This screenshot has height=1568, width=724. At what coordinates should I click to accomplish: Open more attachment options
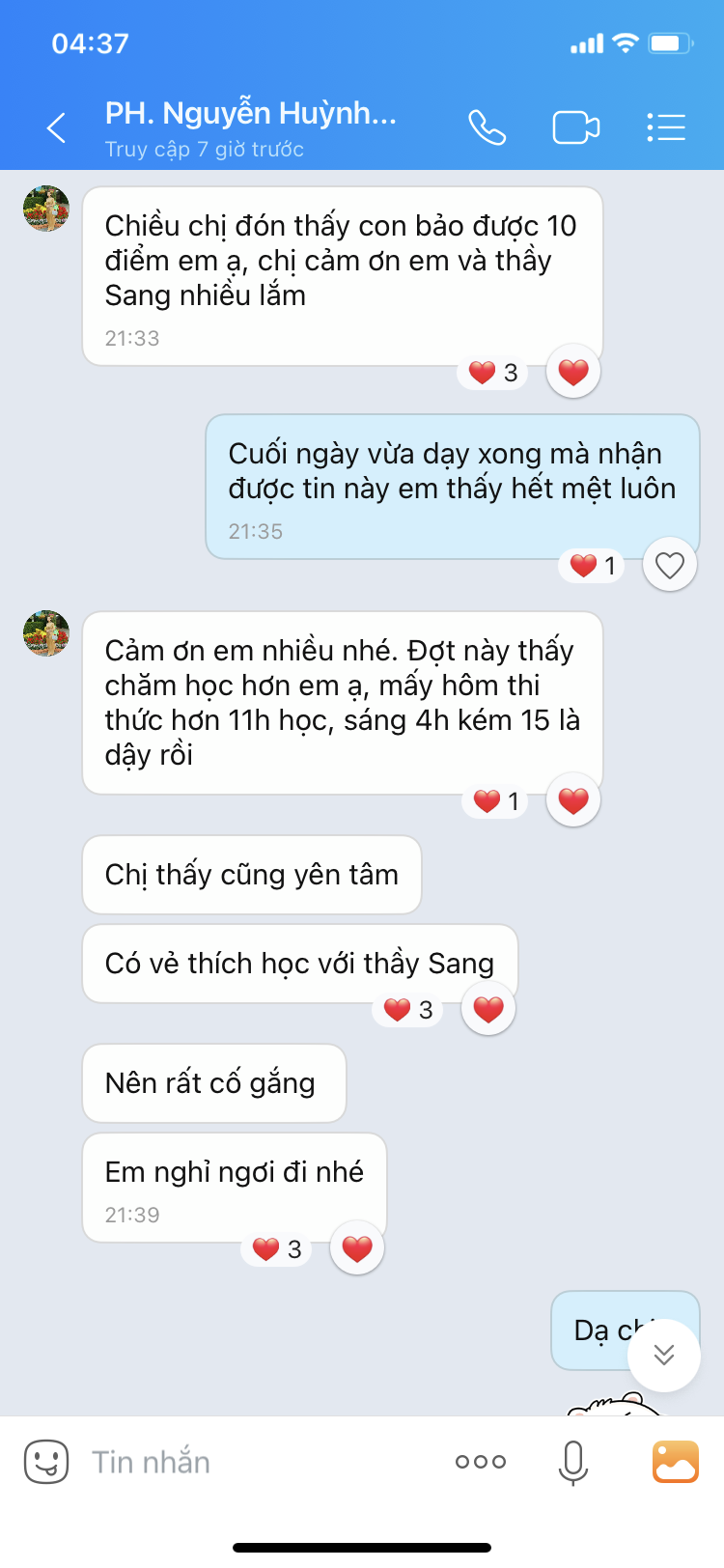point(481,1462)
